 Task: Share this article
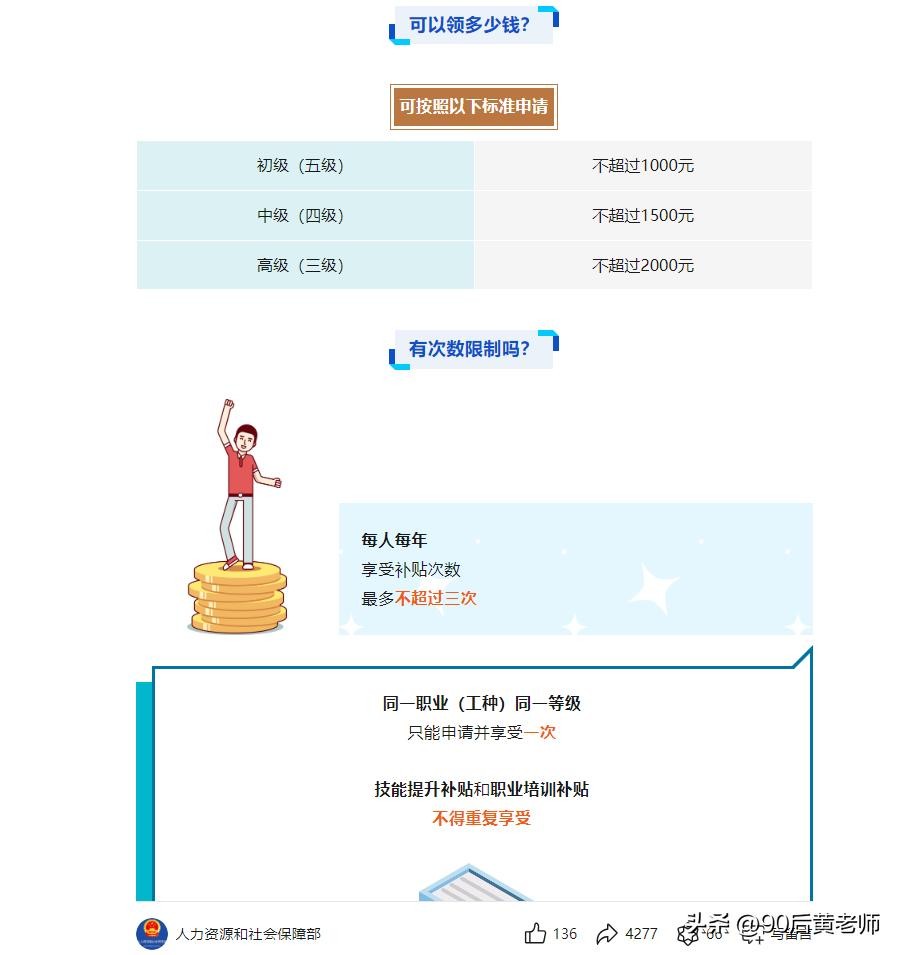pyautogui.click(x=607, y=934)
